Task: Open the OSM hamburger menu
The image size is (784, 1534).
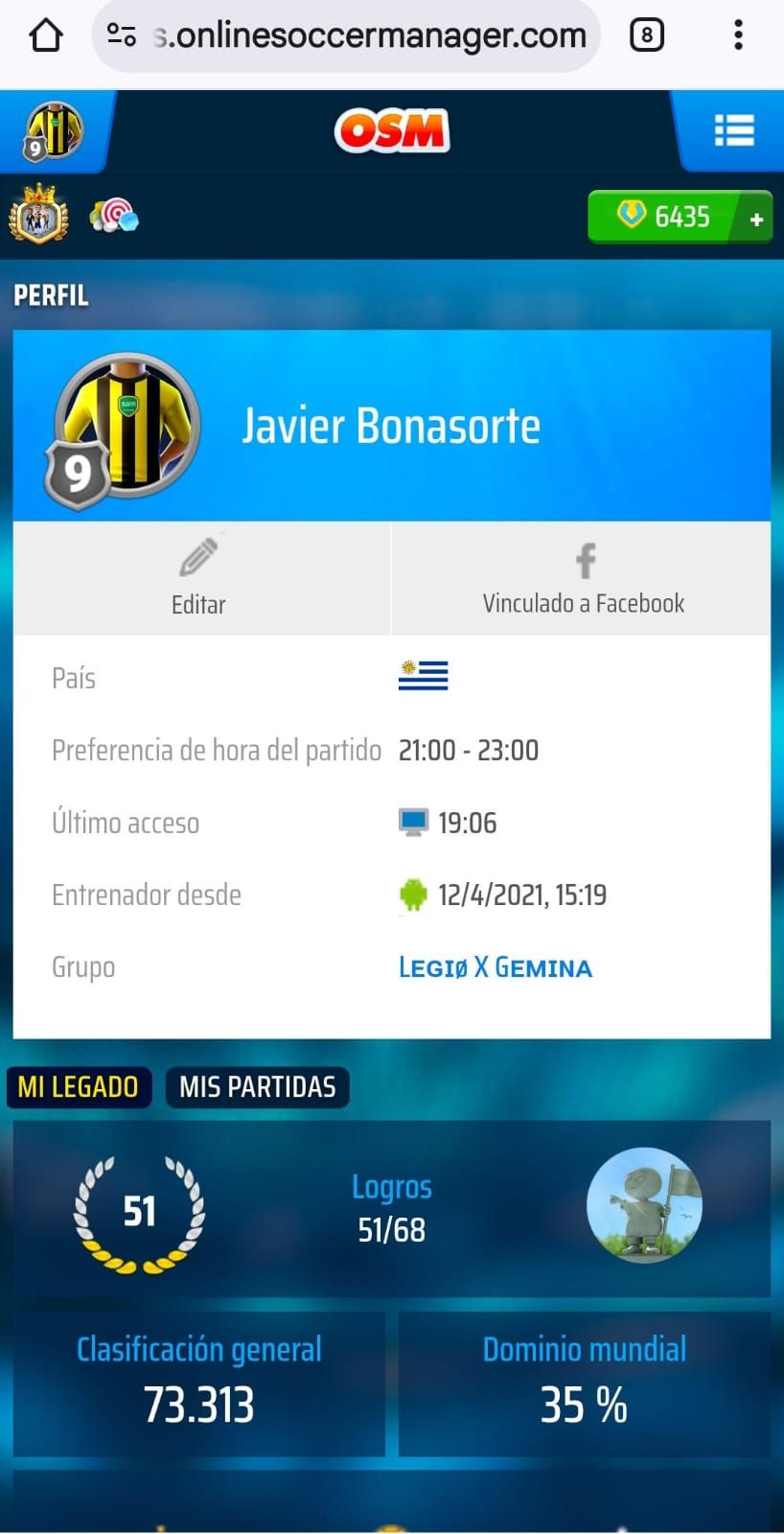Action: (x=733, y=130)
